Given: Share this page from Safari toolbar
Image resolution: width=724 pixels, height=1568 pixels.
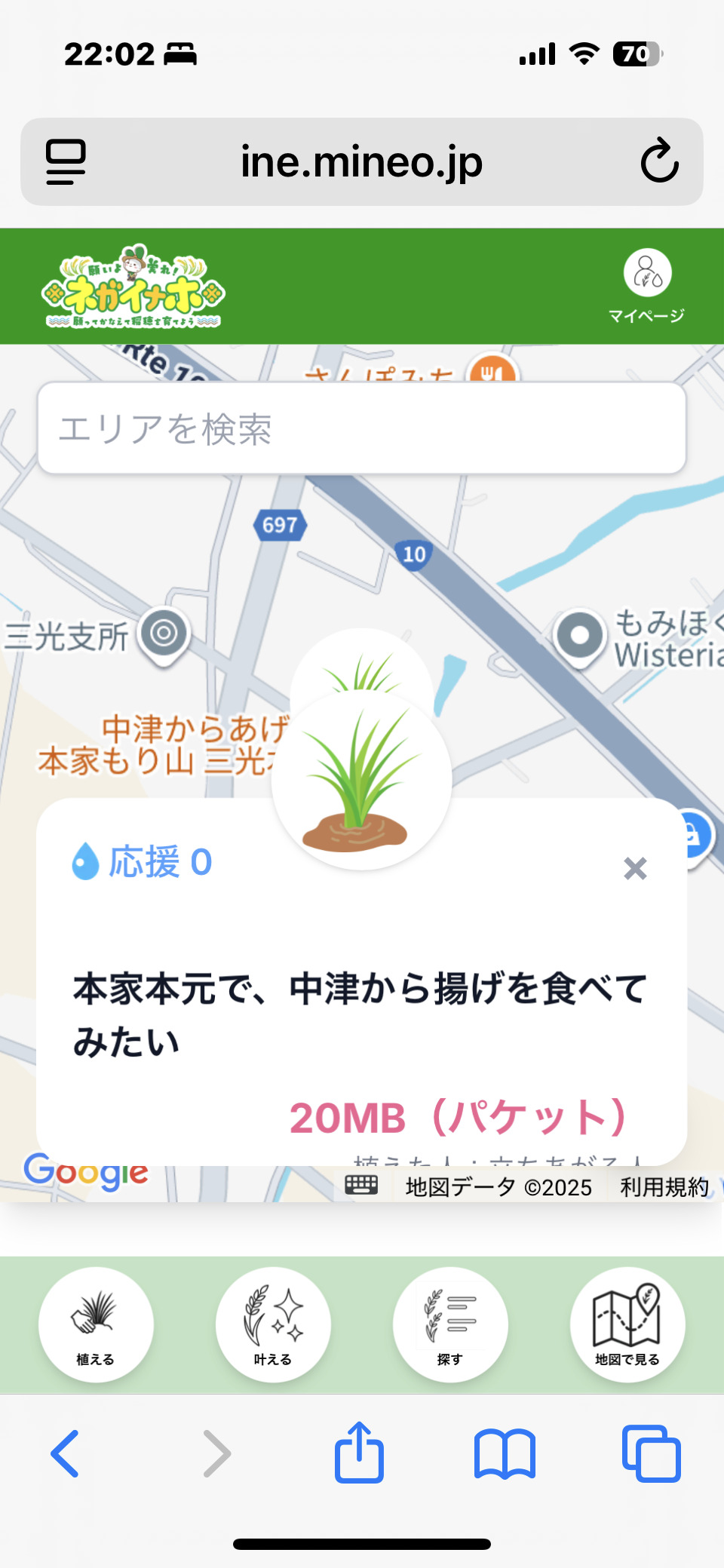Looking at the screenshot, I should pyautogui.click(x=359, y=1453).
